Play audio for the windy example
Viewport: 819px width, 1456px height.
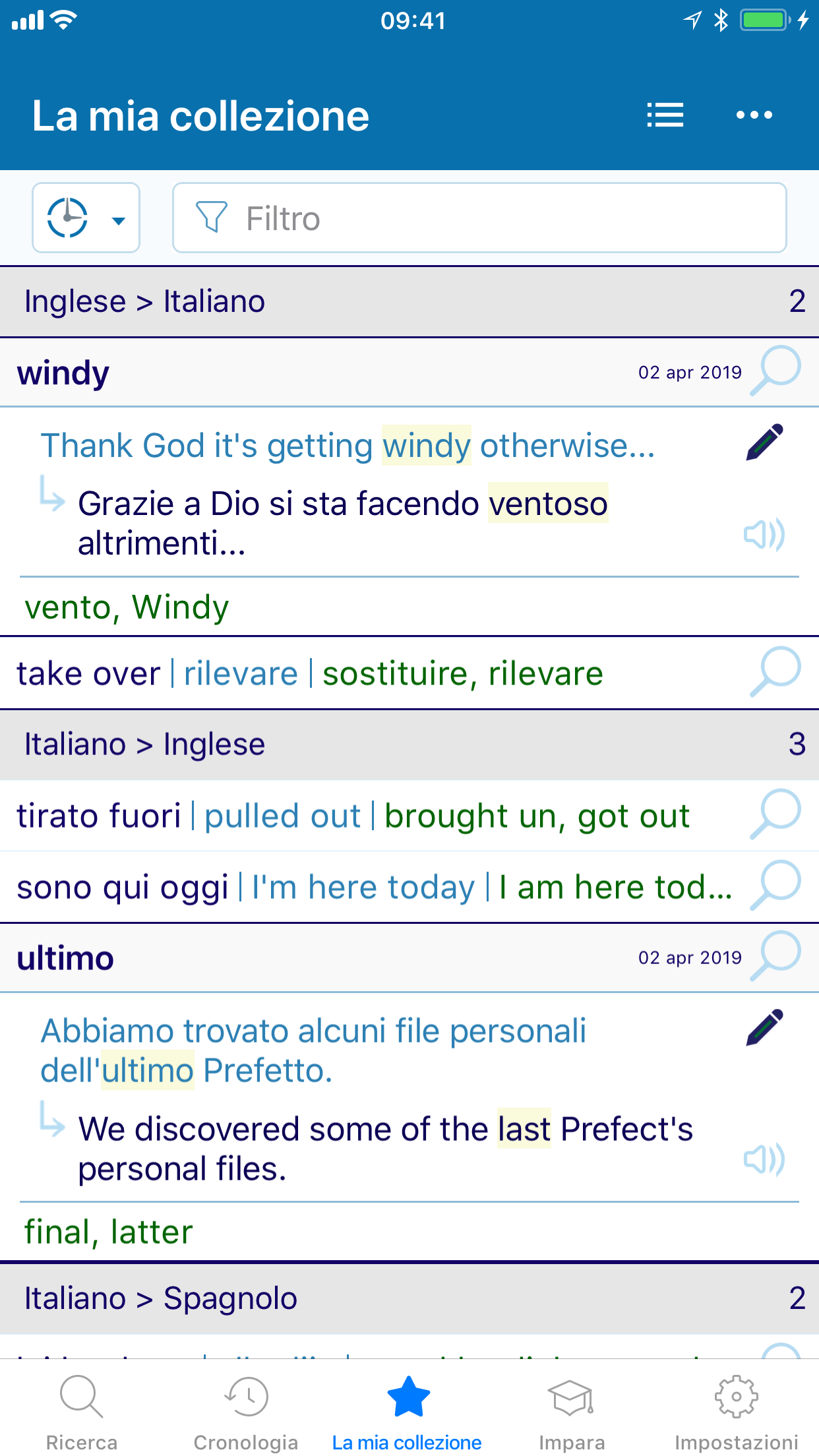[764, 534]
